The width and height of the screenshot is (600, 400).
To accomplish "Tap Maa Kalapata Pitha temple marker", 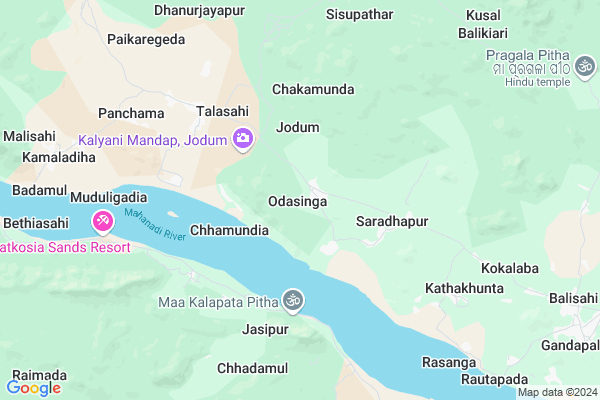I will (292, 298).
